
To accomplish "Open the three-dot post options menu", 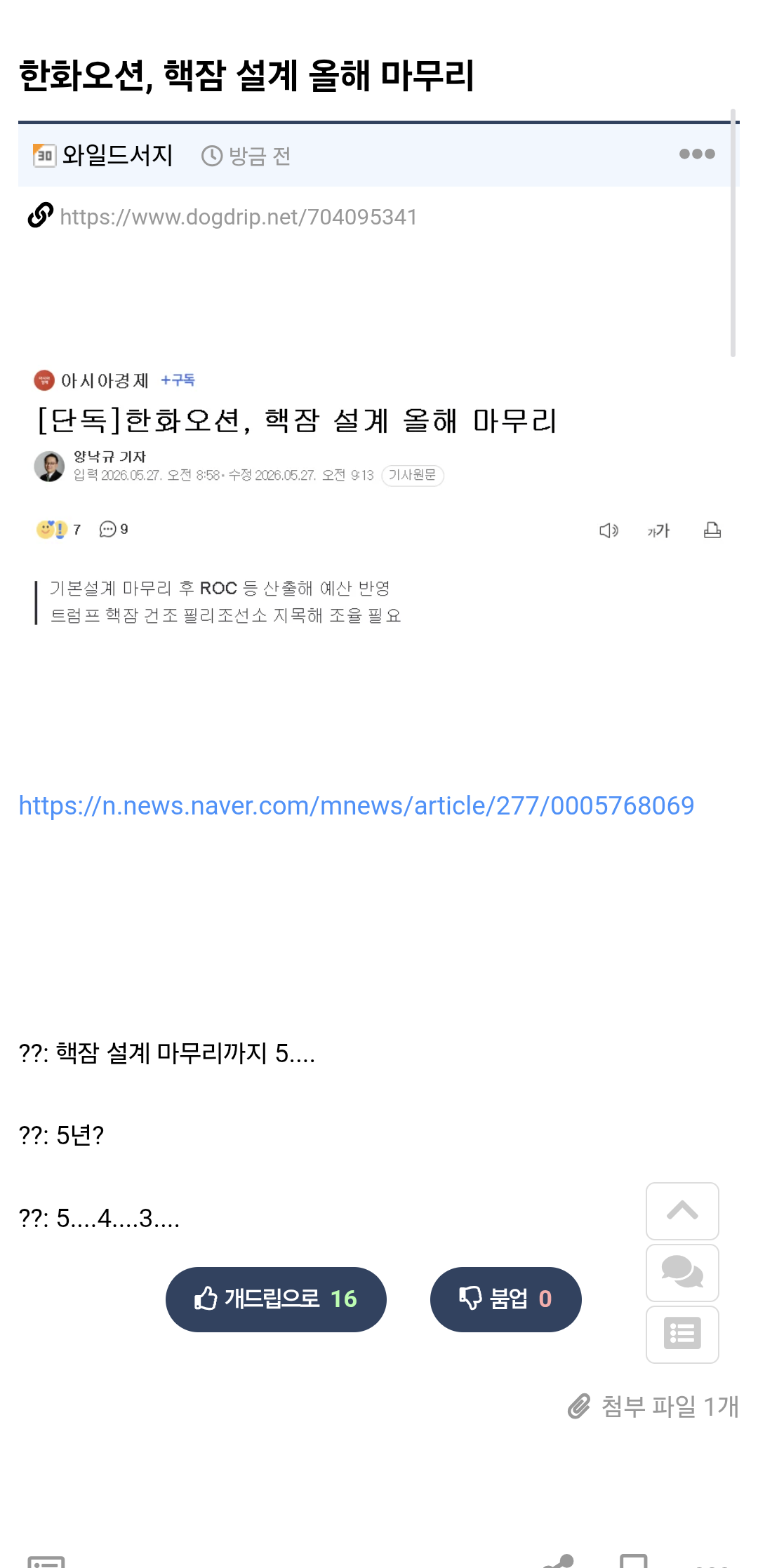I will click(697, 154).
